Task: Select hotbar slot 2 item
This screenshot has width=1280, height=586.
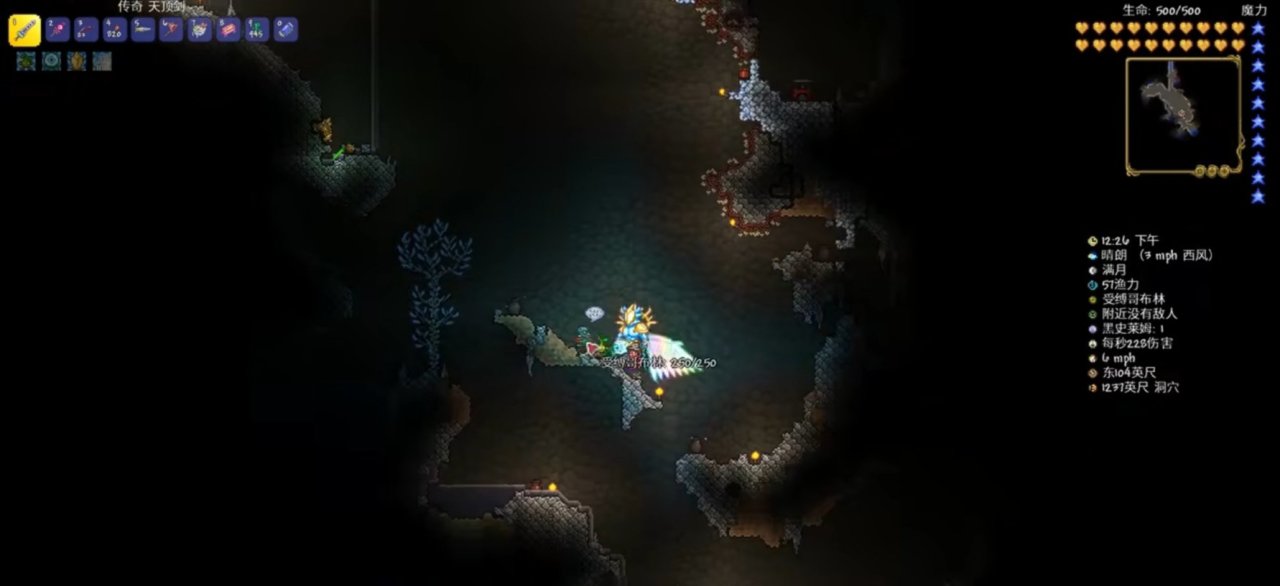Action: (57, 29)
